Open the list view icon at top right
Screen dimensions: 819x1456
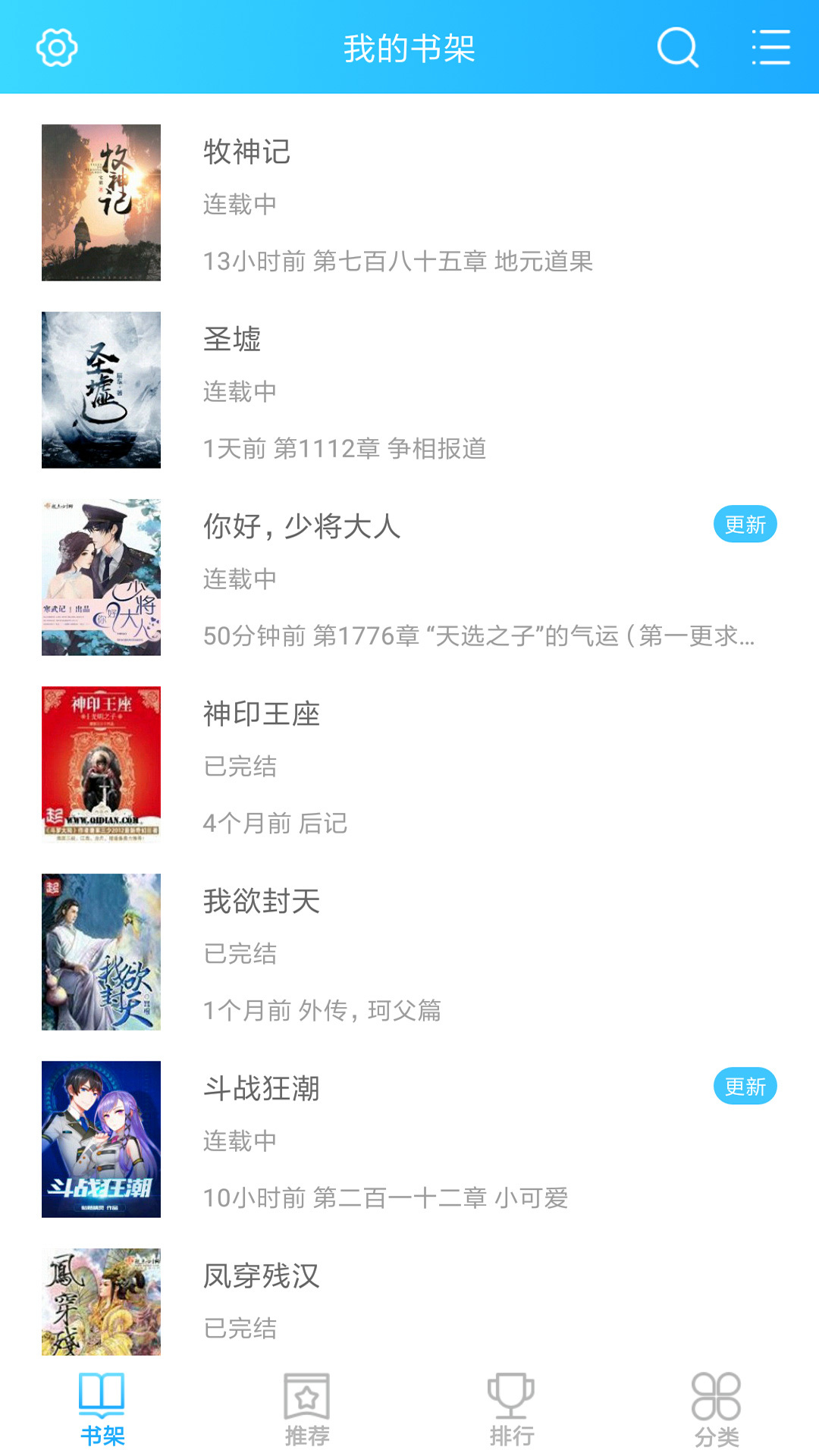click(771, 47)
